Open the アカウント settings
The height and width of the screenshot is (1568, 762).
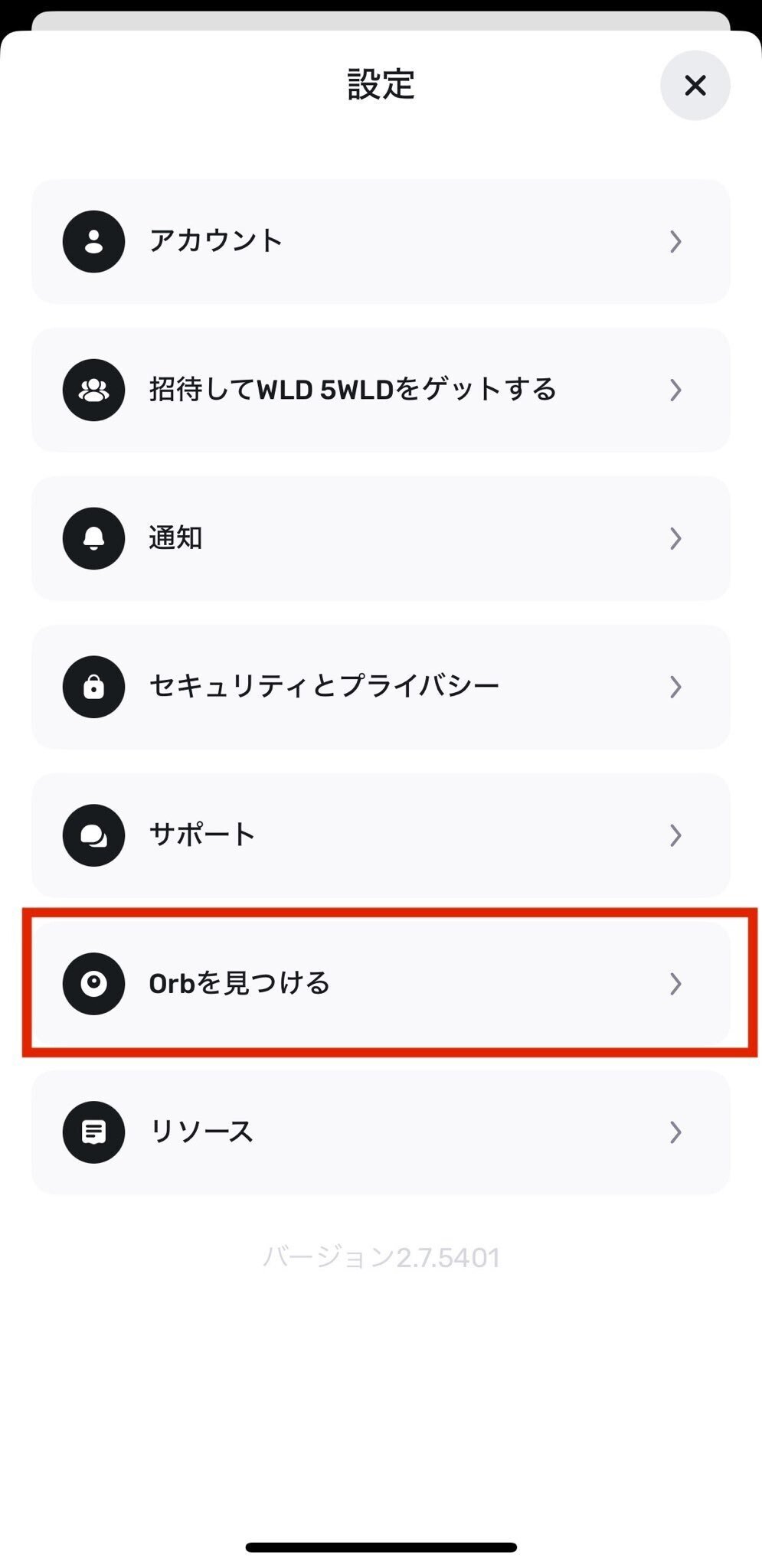[381, 241]
